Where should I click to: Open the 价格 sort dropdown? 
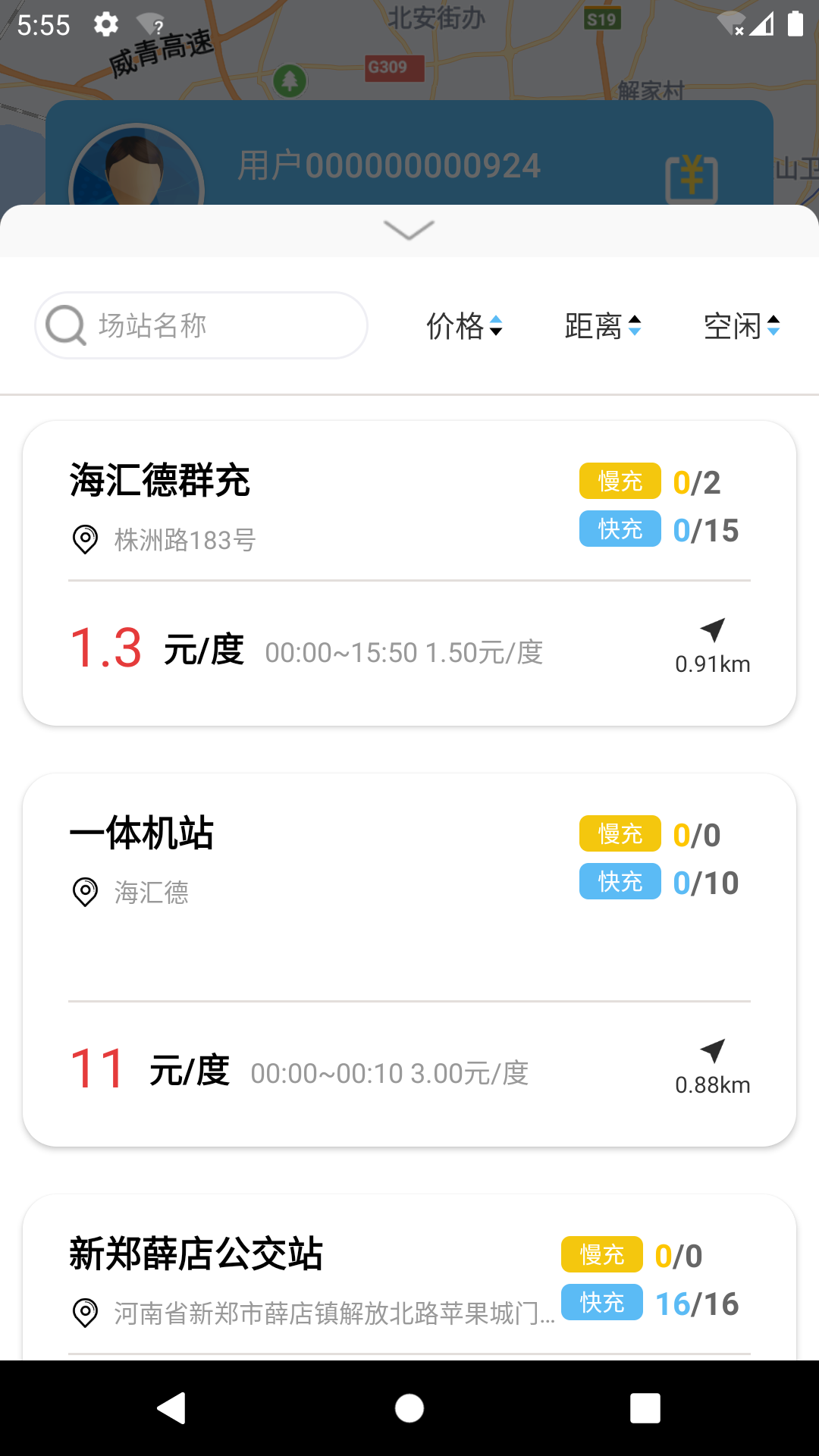pos(463,325)
